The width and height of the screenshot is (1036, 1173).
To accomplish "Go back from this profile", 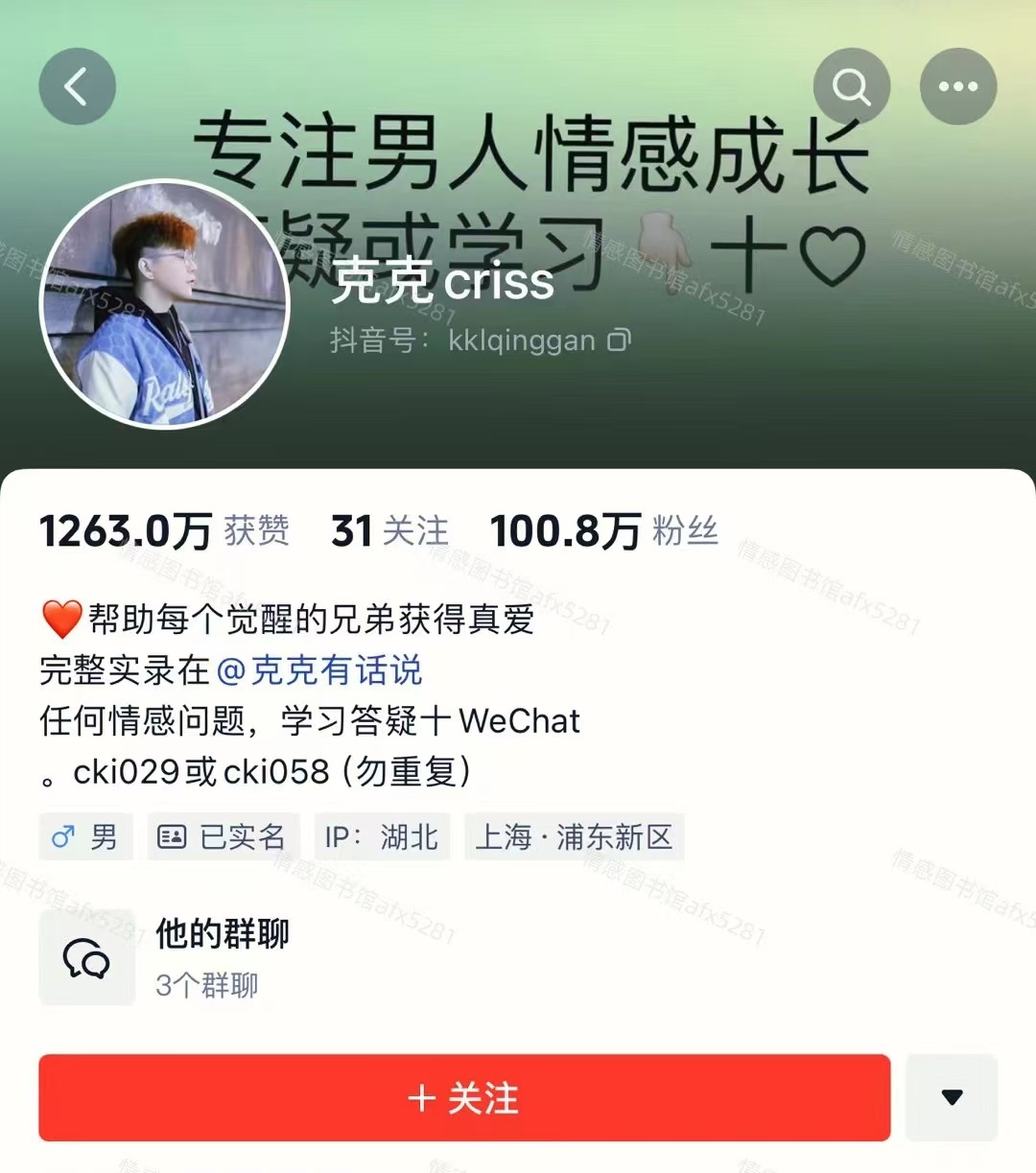I will click(x=77, y=86).
